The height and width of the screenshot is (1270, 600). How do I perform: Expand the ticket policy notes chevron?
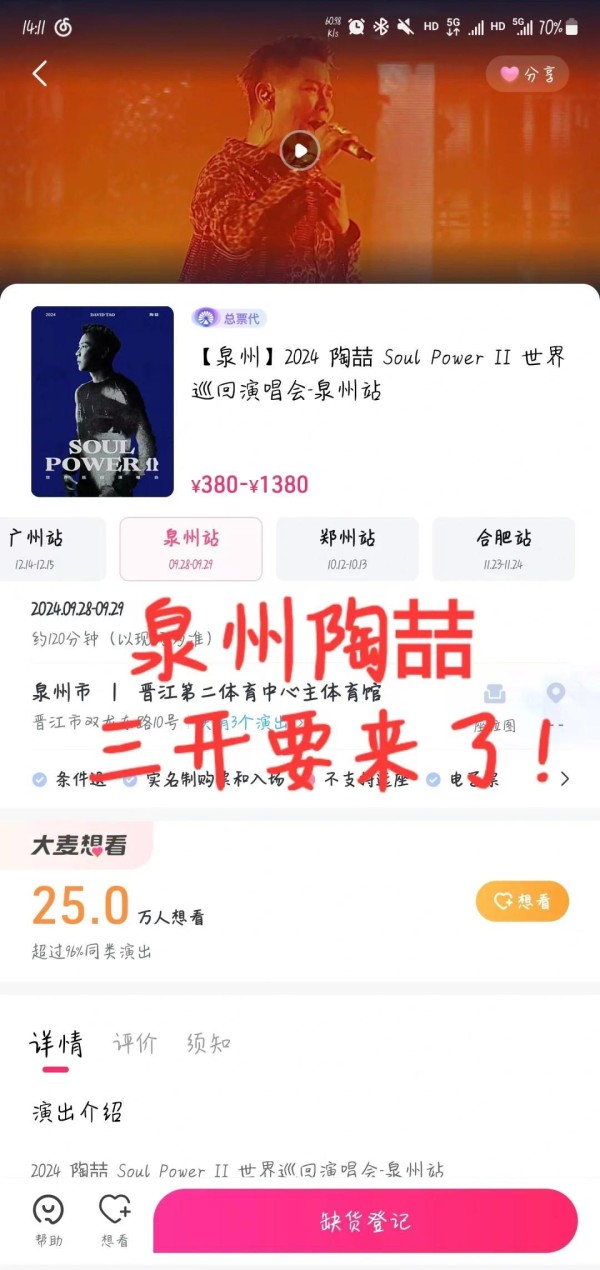[565, 779]
